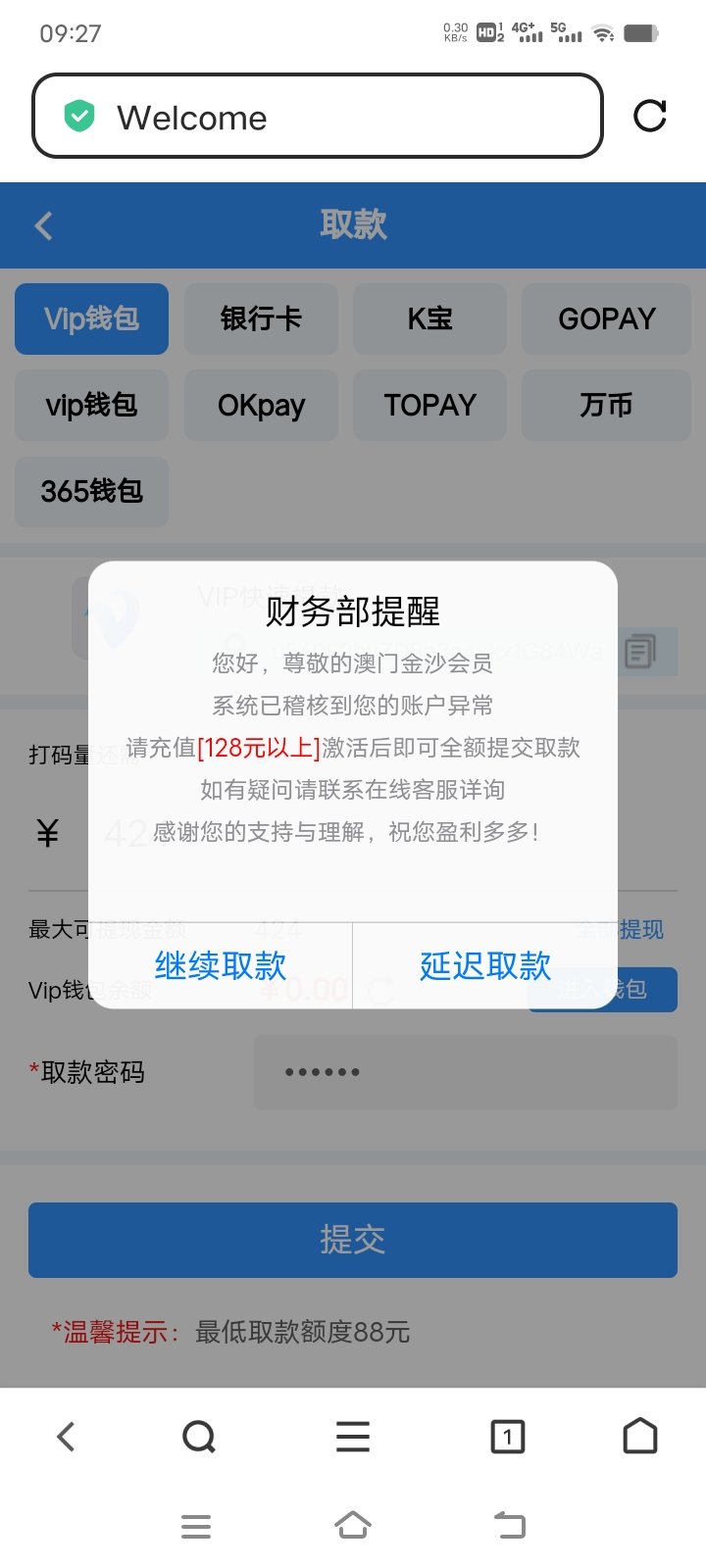Choose GOPAY as the withdrawal method
This screenshot has height=1568, width=706.
pyautogui.click(x=606, y=318)
